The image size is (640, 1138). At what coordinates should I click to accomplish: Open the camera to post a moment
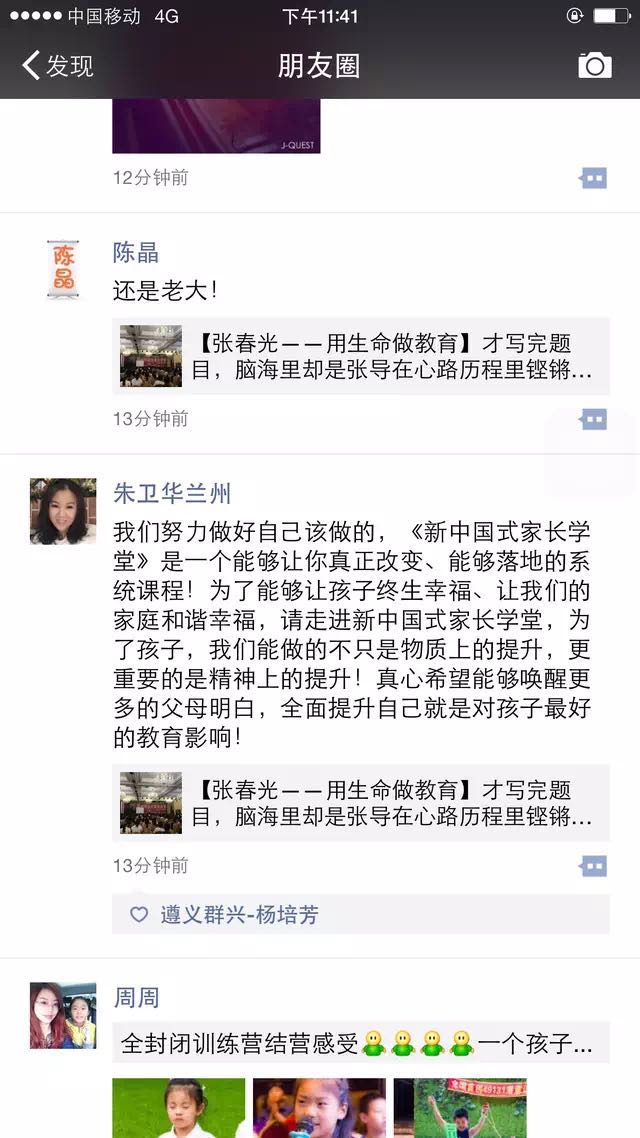click(x=595, y=66)
